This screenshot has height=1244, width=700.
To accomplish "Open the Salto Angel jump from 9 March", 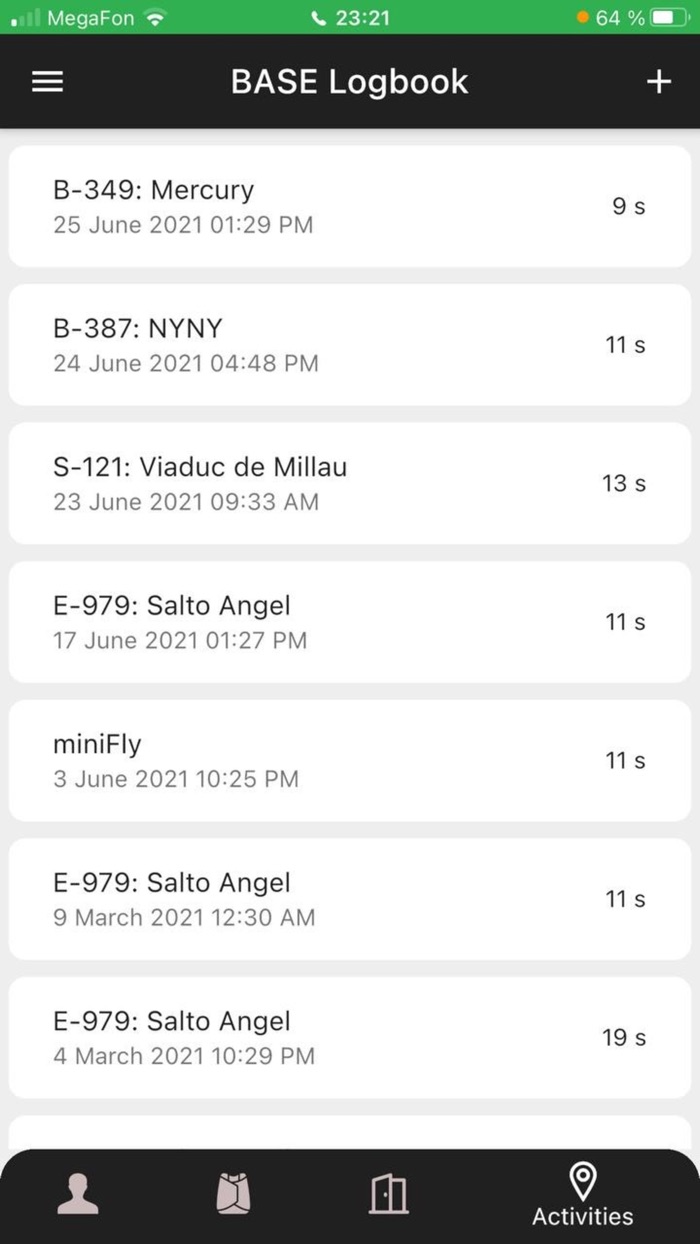I will pyautogui.click(x=349, y=899).
